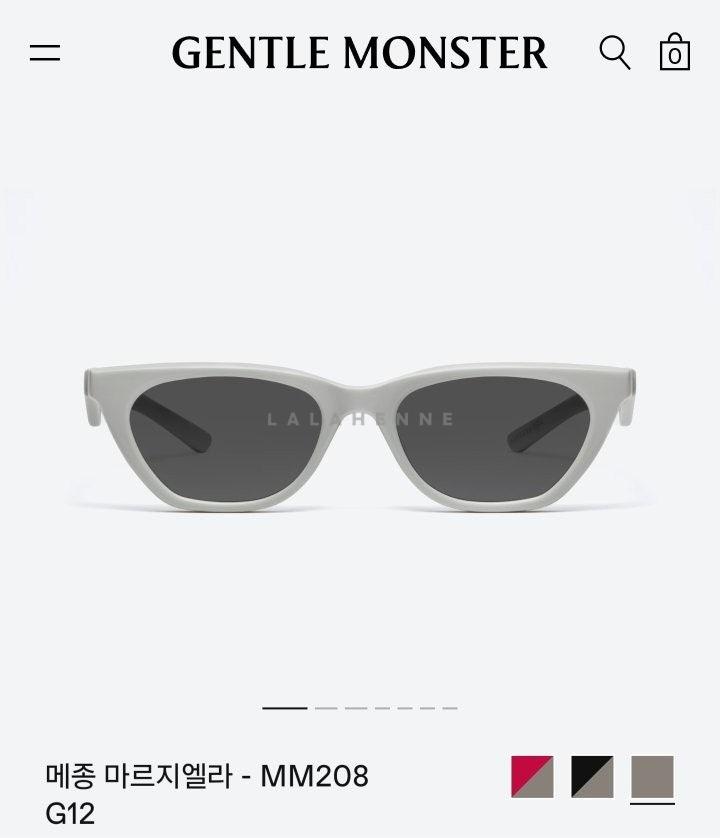
Task: Open the search icon
Action: click(x=614, y=52)
